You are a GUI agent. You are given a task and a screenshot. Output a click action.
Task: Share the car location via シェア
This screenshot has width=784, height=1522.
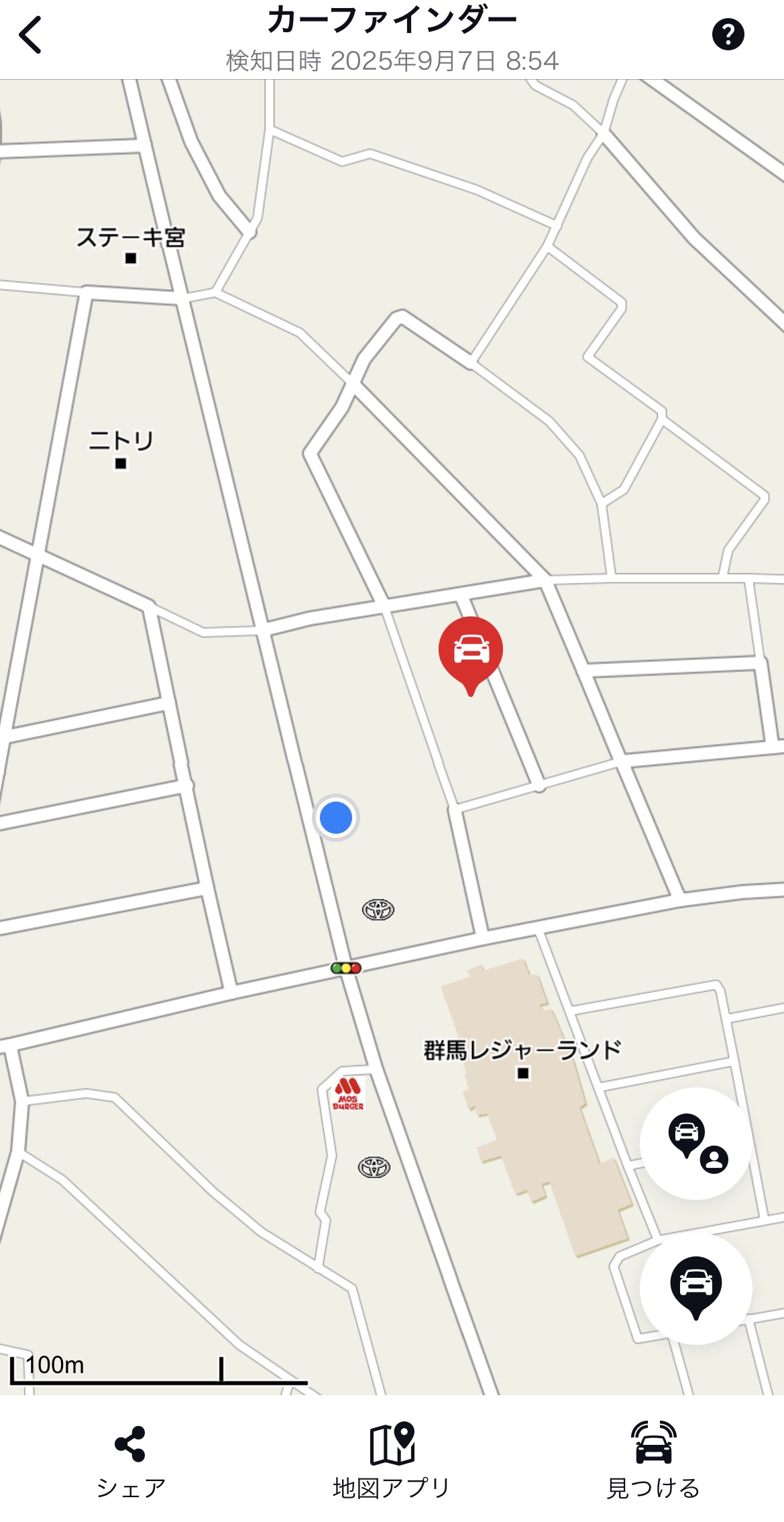tap(130, 1461)
